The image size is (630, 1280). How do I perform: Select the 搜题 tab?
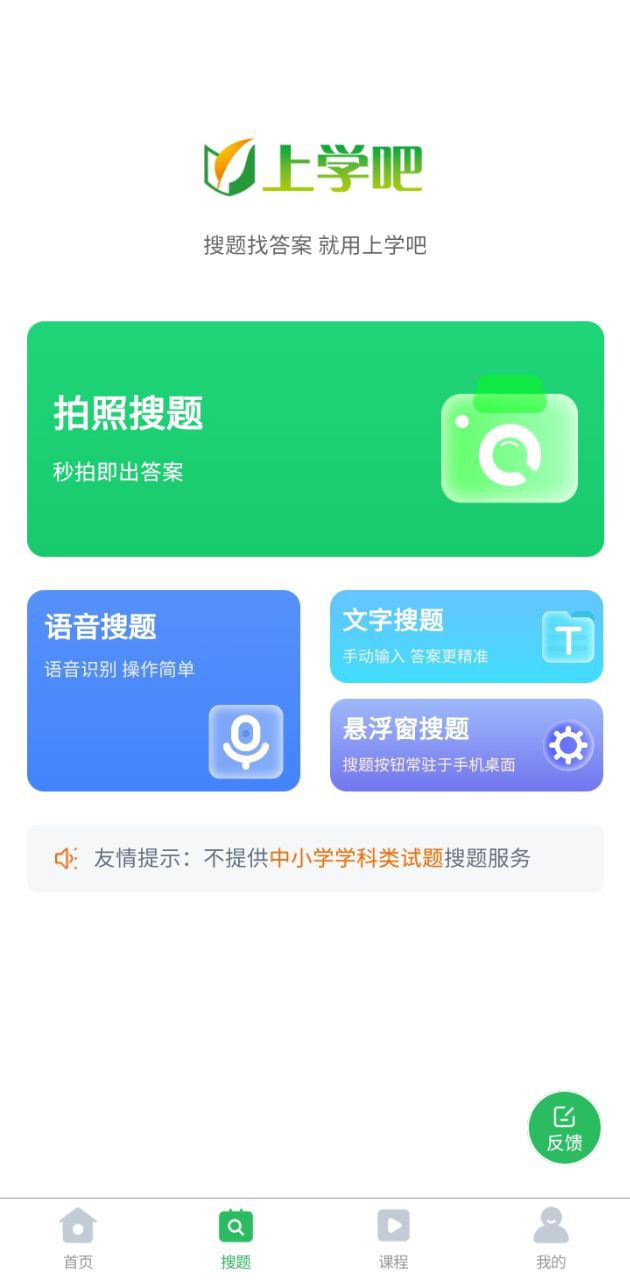coord(236,1239)
